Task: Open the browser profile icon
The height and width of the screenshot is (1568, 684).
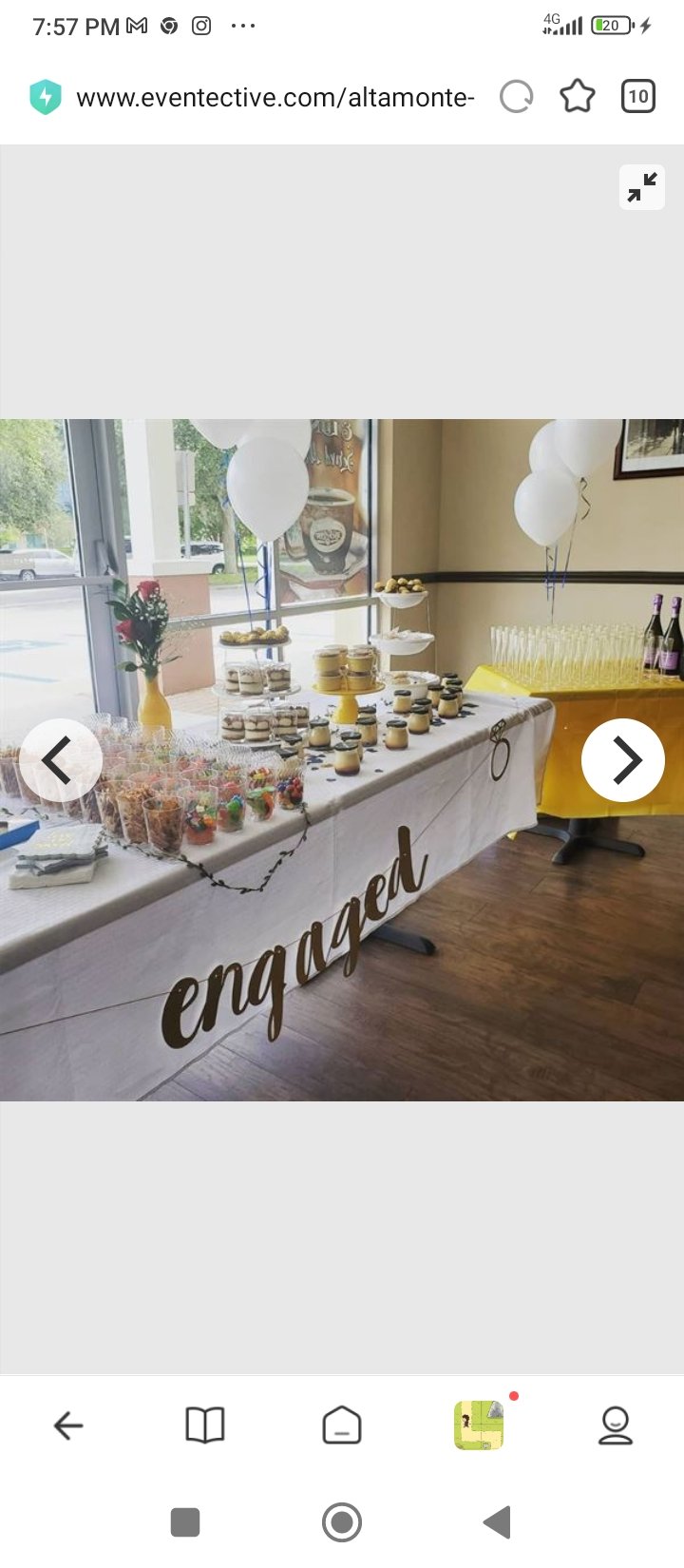Action: pos(616,1425)
